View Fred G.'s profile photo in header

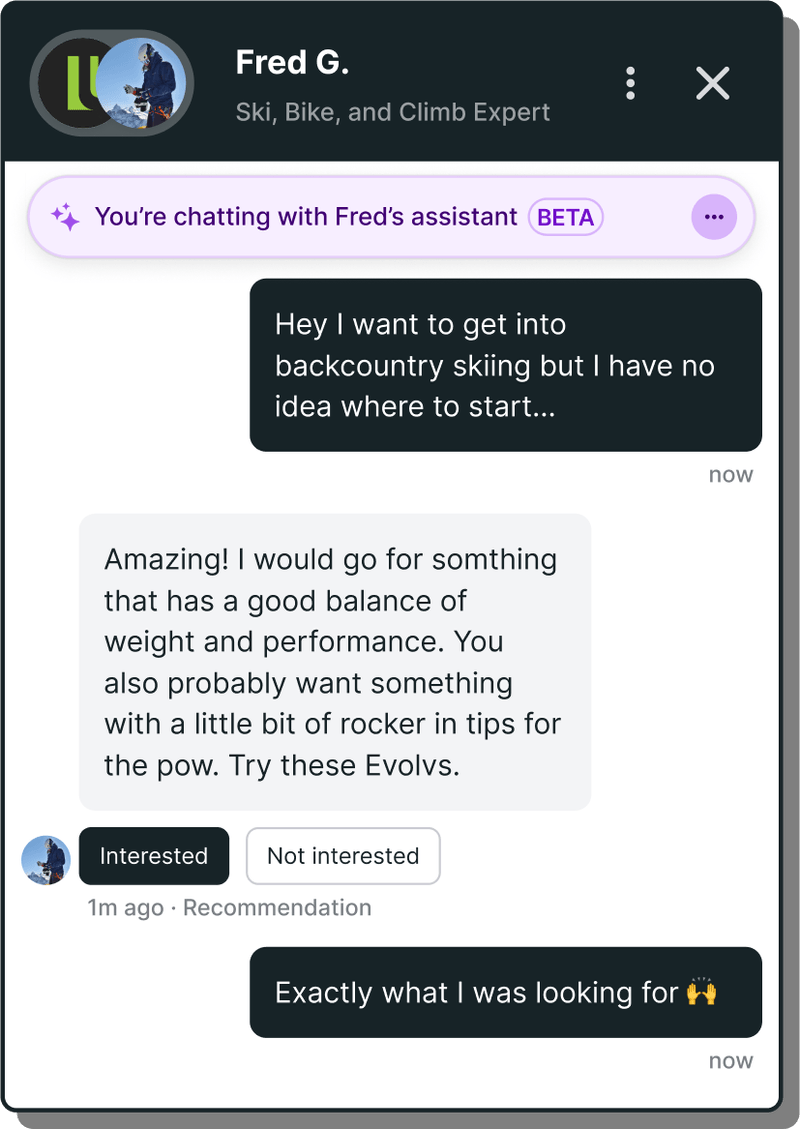pyautogui.click(x=145, y=83)
